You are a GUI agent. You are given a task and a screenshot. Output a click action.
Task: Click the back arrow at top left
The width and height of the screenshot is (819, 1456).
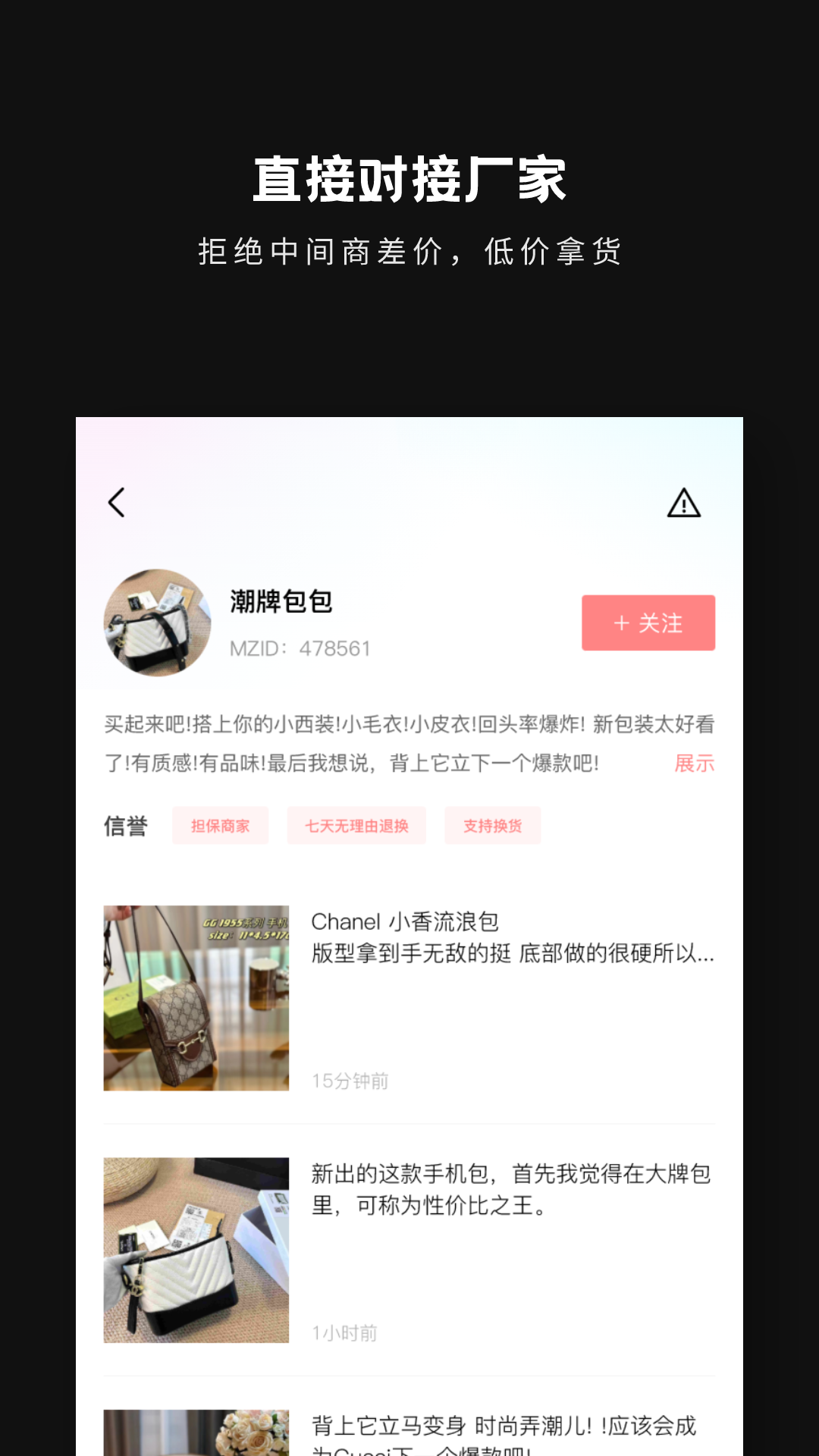click(117, 502)
